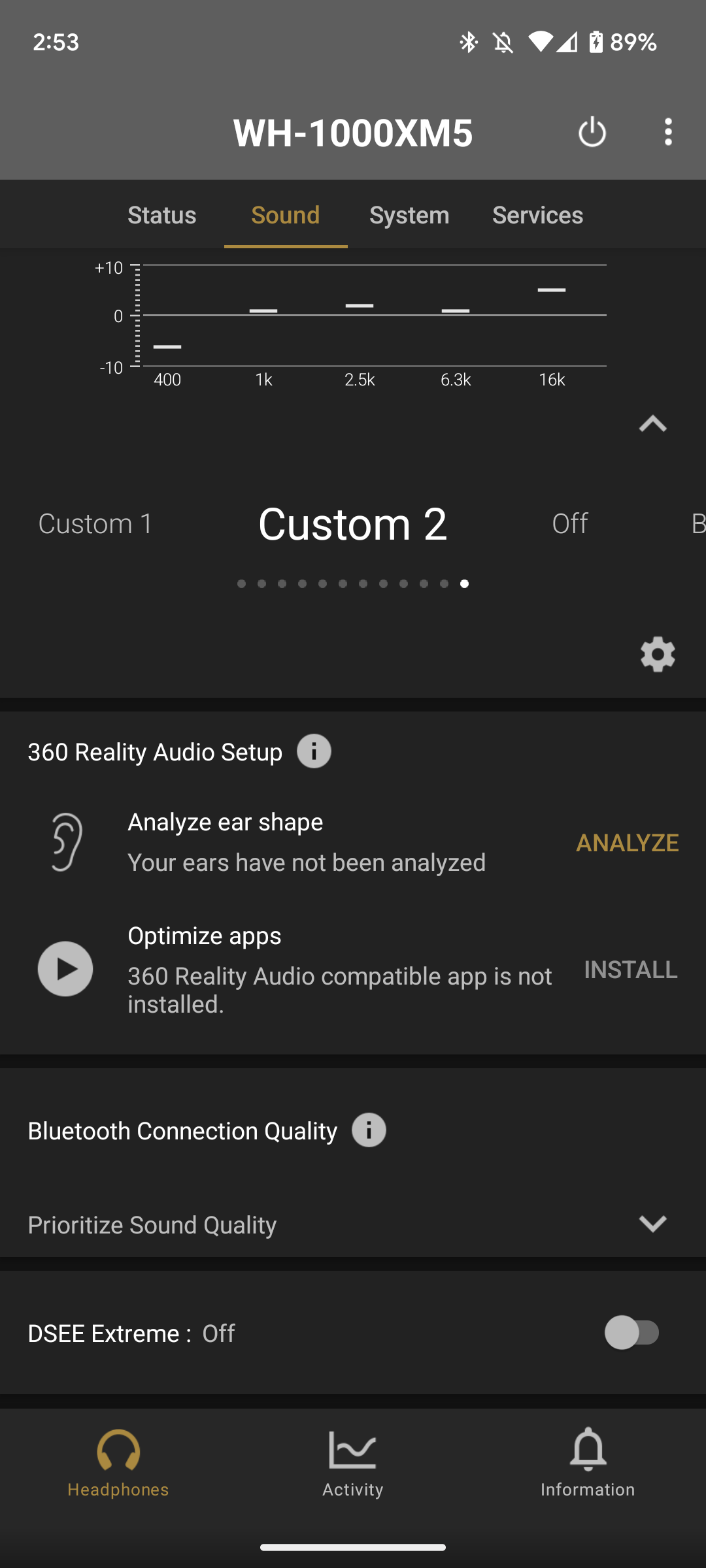
Task: Click the 360 Reality Audio info icon
Action: pos(313,751)
